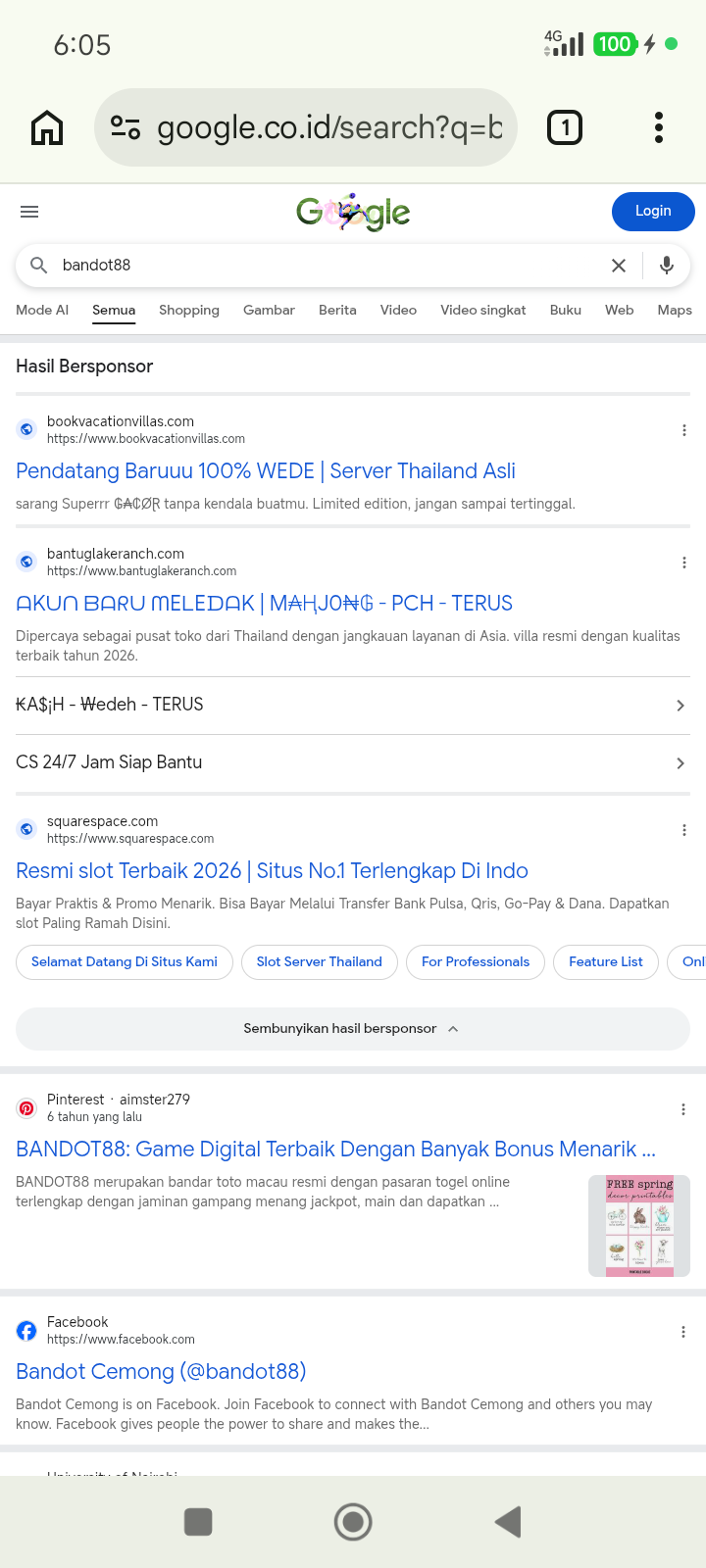Open the Pendatang Baruuu 100% WEDE result
The image size is (706, 1568).
[266, 471]
